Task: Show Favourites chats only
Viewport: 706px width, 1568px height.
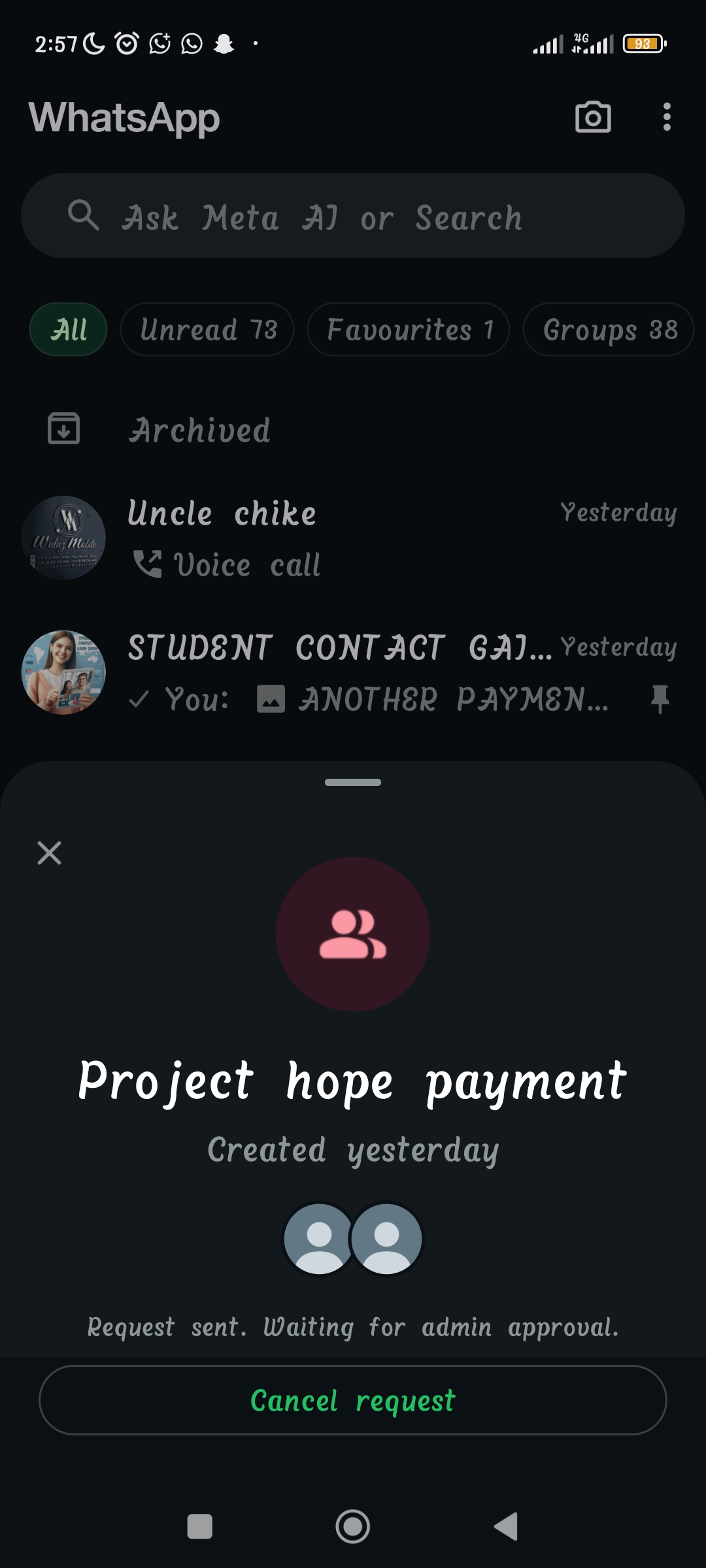Action: [409, 330]
